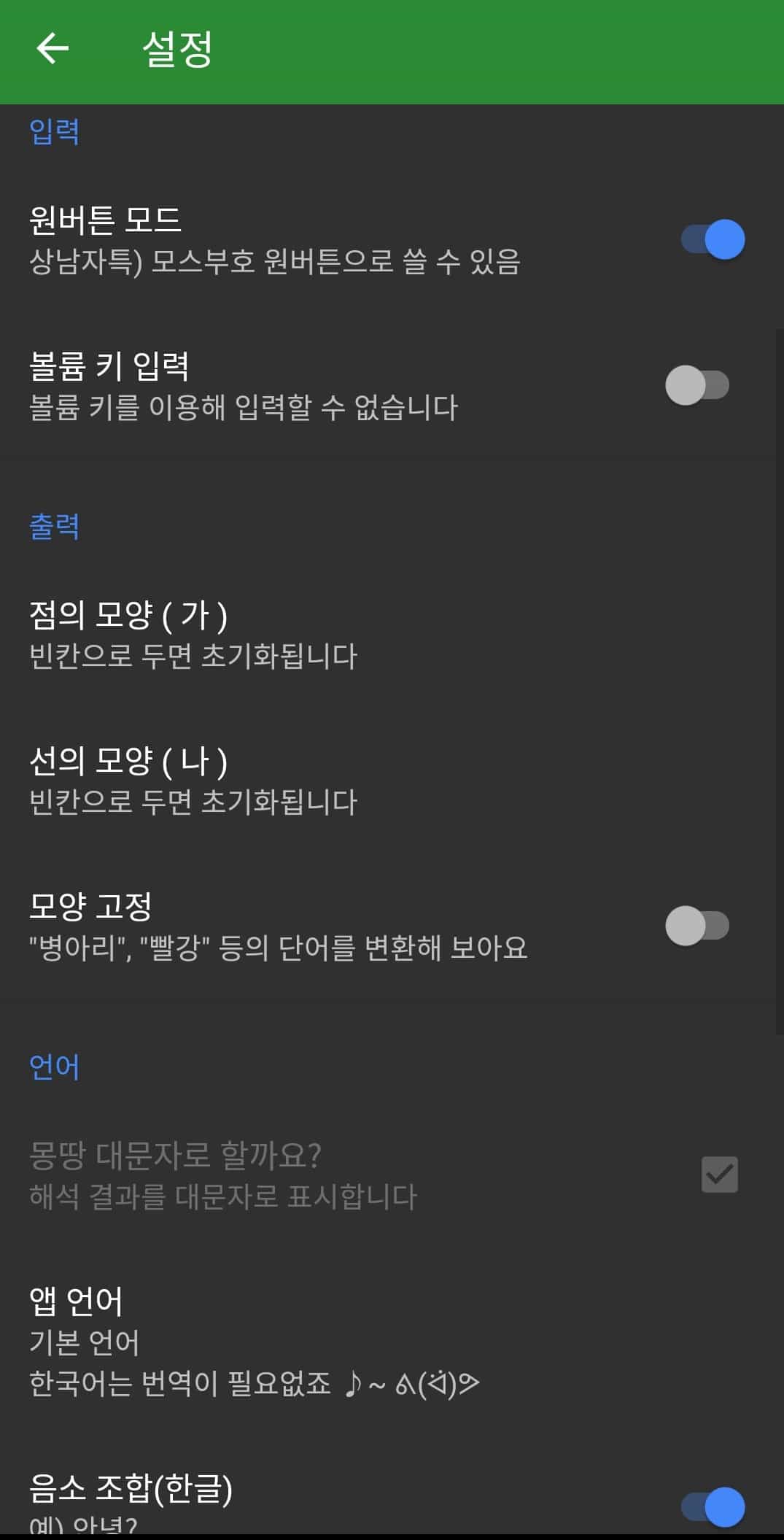
Task: Click the 빈칸으로 두면 초기화됩니다 hint under 점의 모양
Action: (194, 656)
